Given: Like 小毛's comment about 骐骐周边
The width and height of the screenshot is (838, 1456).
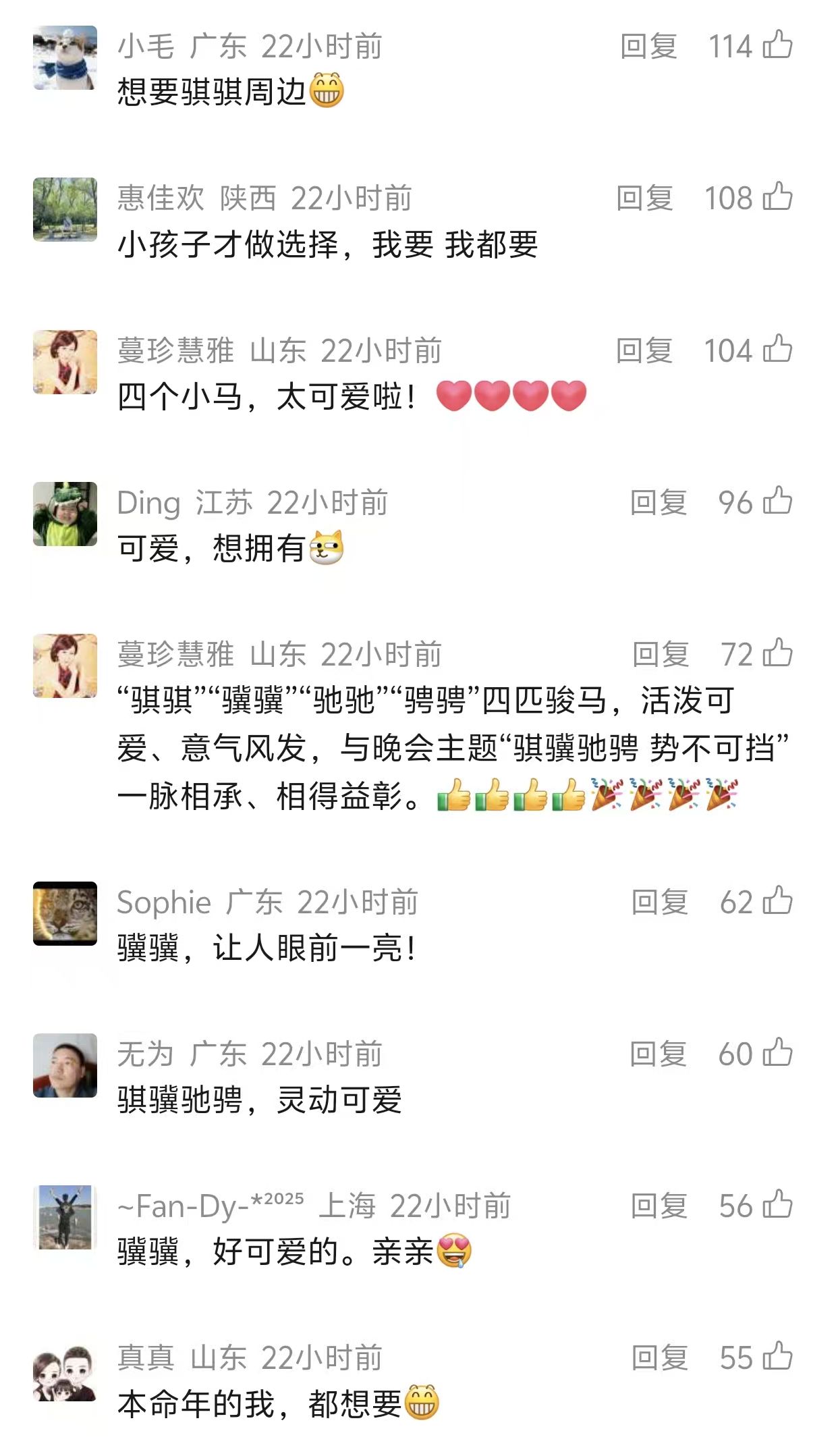Looking at the screenshot, I should click(777, 45).
